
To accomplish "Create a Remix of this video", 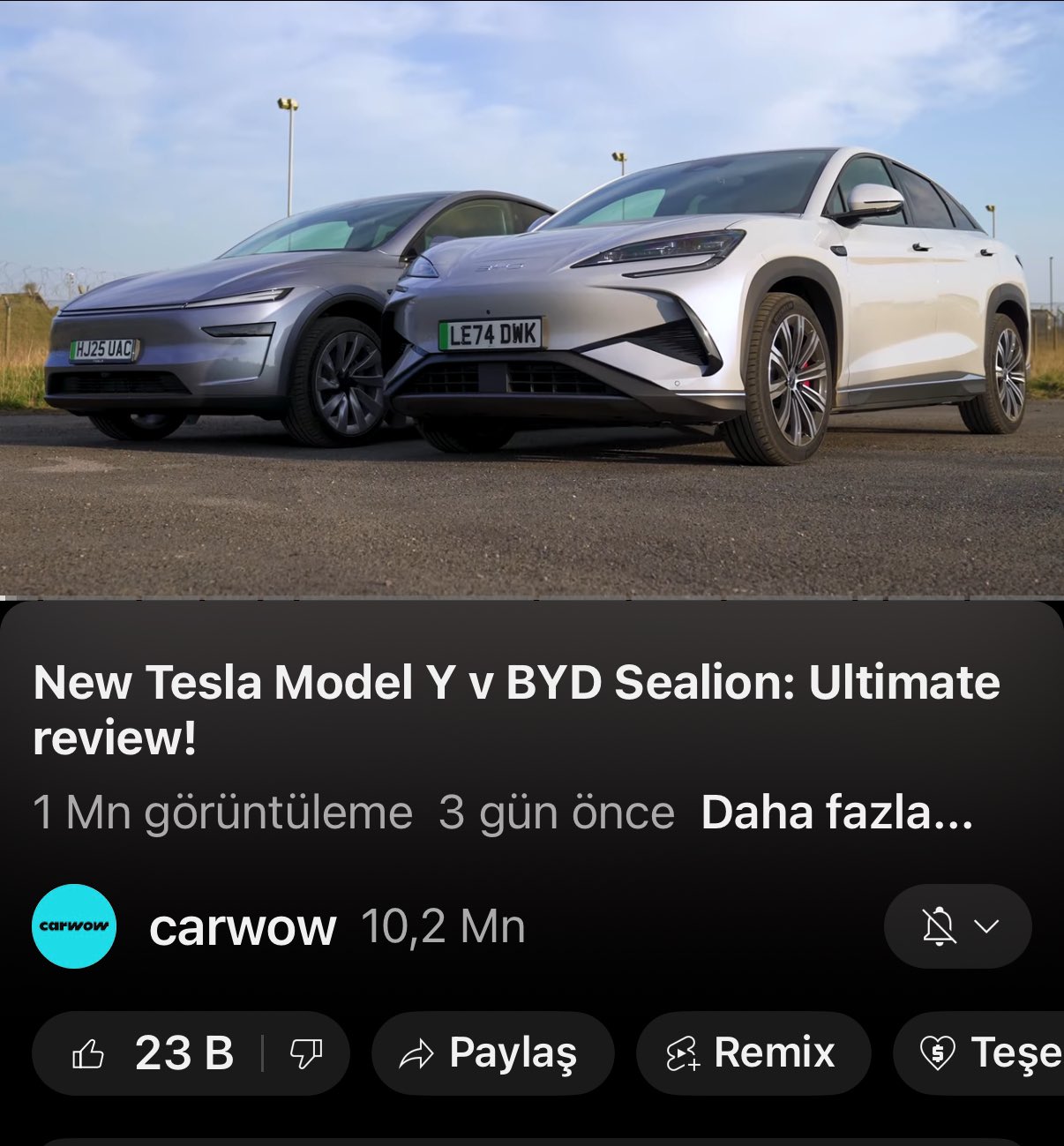I will tap(753, 1053).
